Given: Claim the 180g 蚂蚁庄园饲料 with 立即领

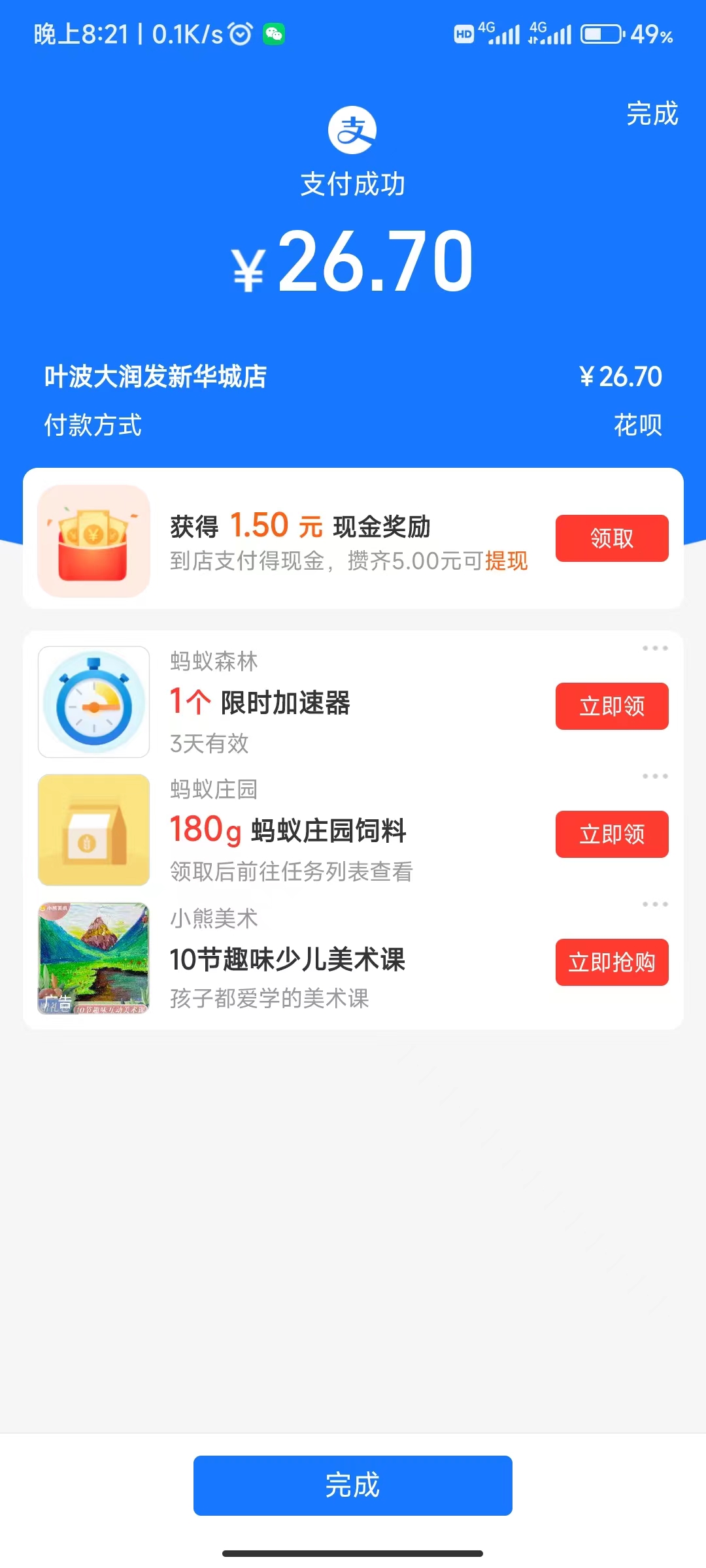Looking at the screenshot, I should pyautogui.click(x=612, y=834).
